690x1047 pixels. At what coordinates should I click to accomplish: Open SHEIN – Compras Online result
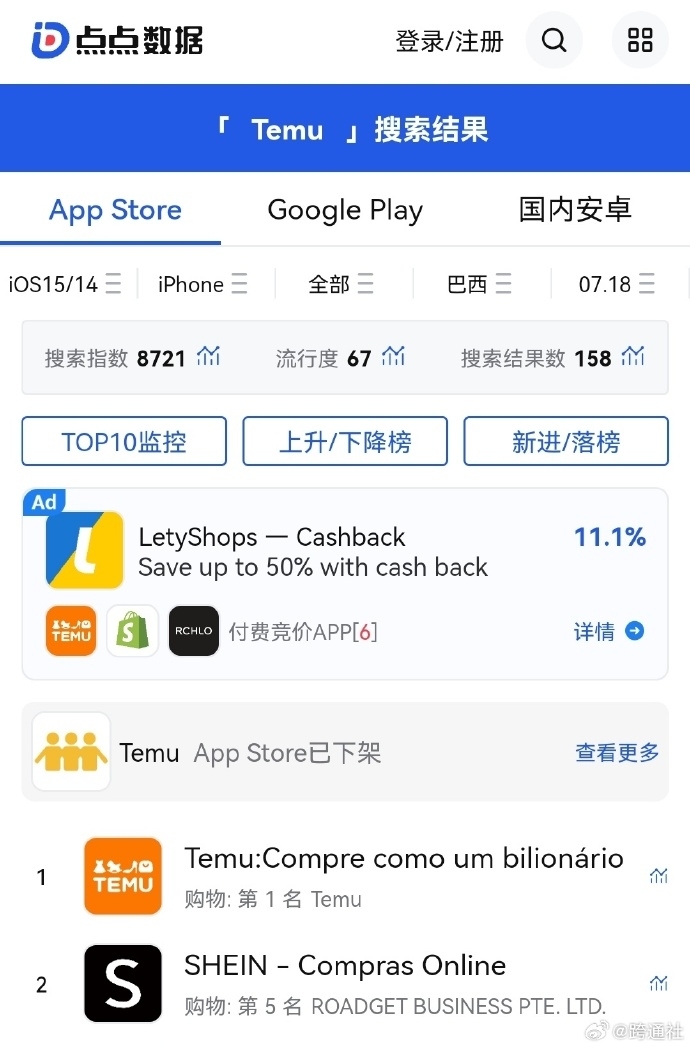click(x=345, y=966)
